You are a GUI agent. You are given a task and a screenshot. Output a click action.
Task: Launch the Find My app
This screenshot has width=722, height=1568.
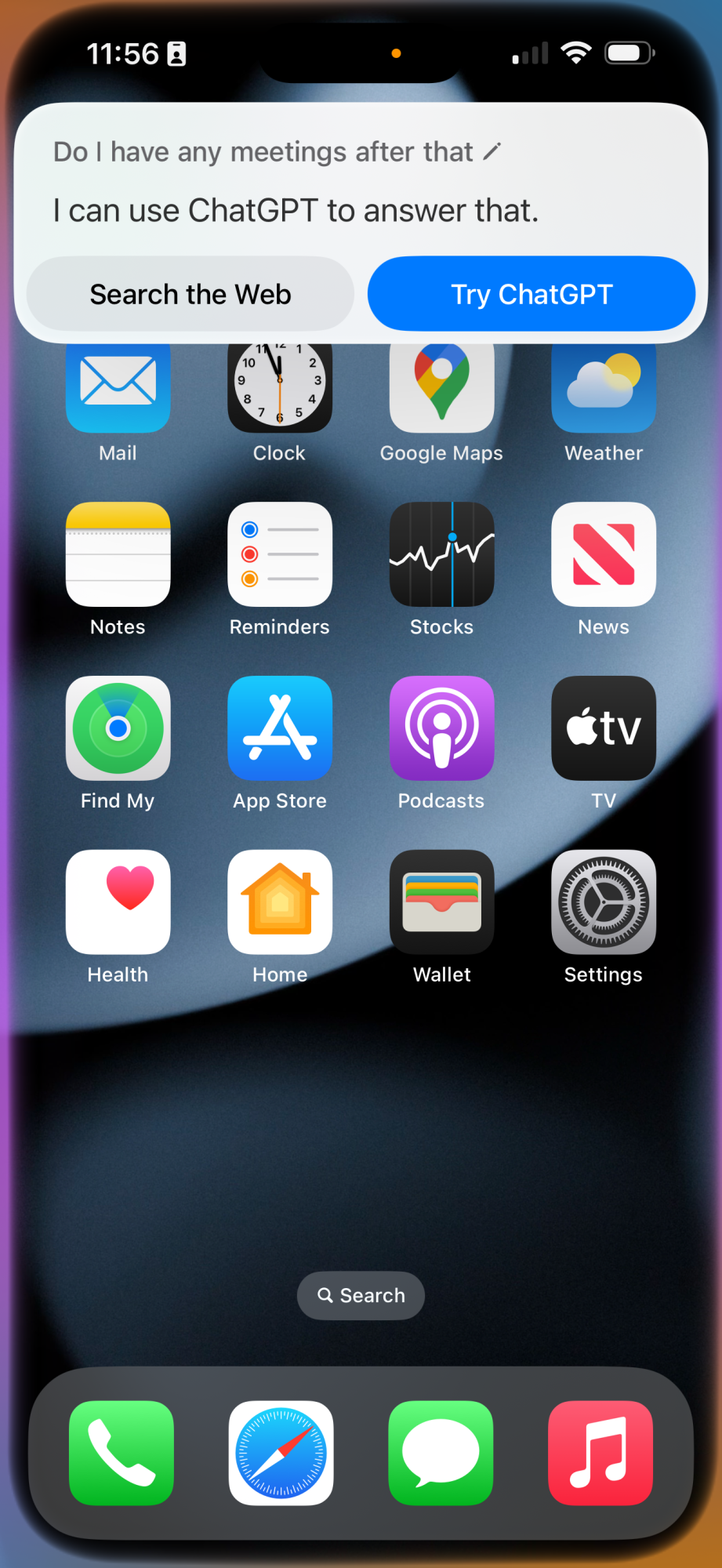tap(118, 728)
